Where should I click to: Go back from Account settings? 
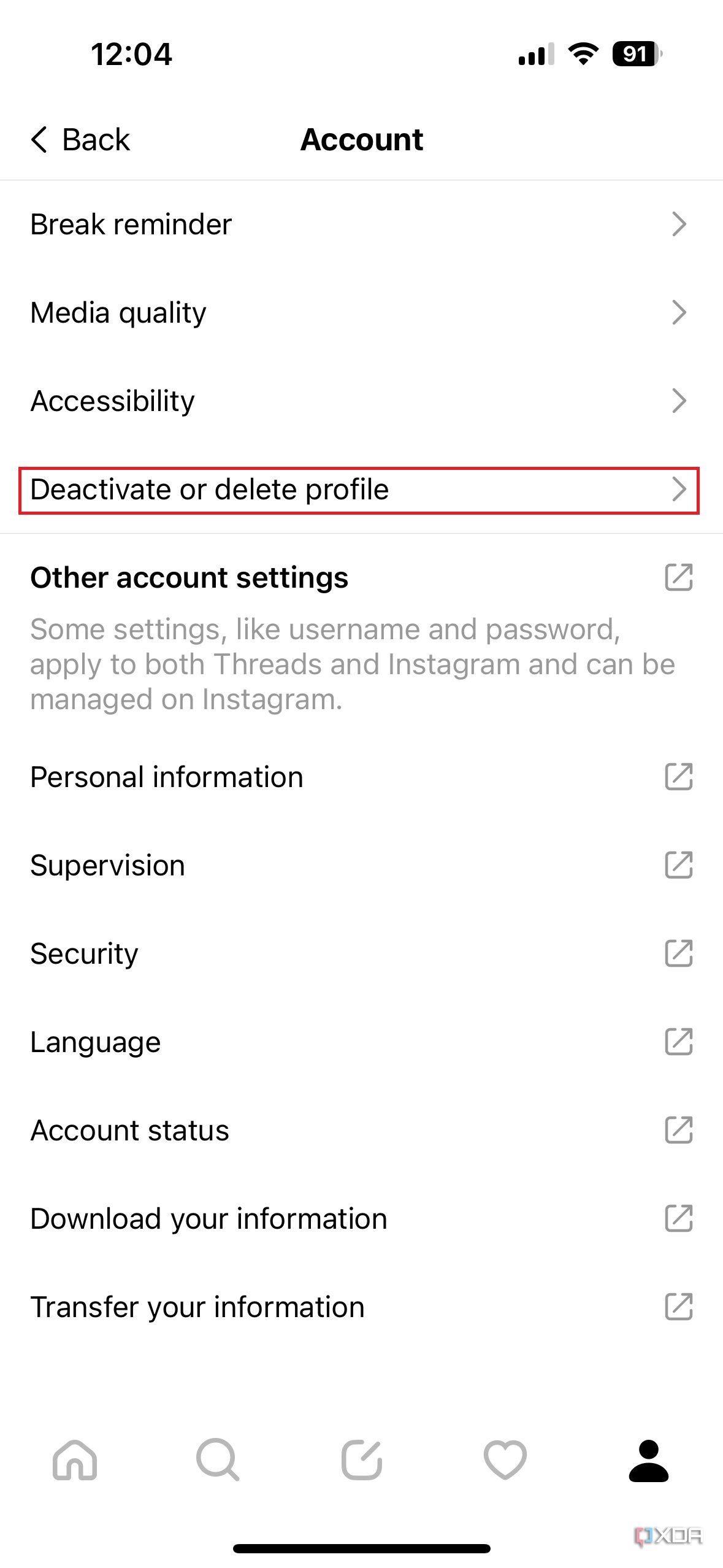pos(80,140)
